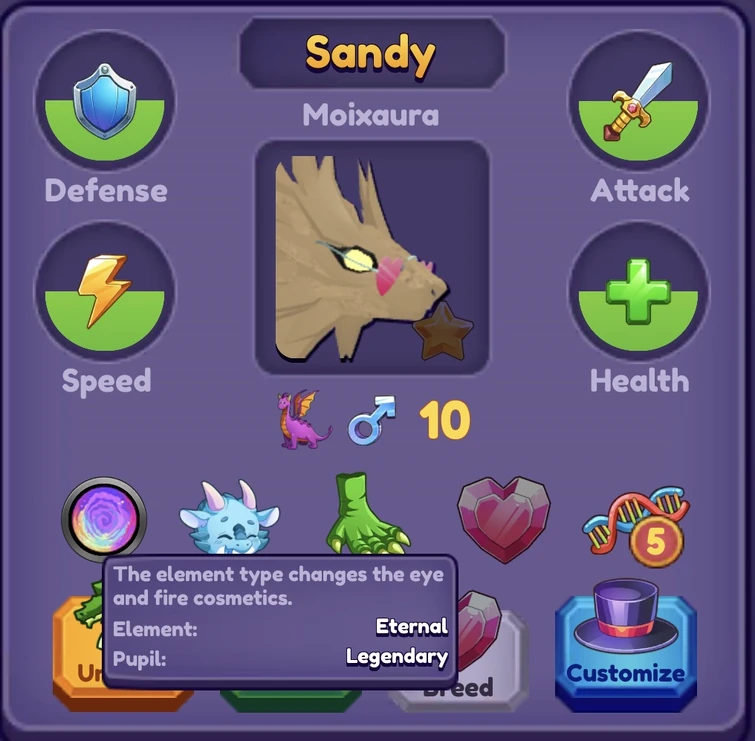The width and height of the screenshot is (755, 741).
Task: Tap the Attack sword stat
Action: (x=639, y=104)
